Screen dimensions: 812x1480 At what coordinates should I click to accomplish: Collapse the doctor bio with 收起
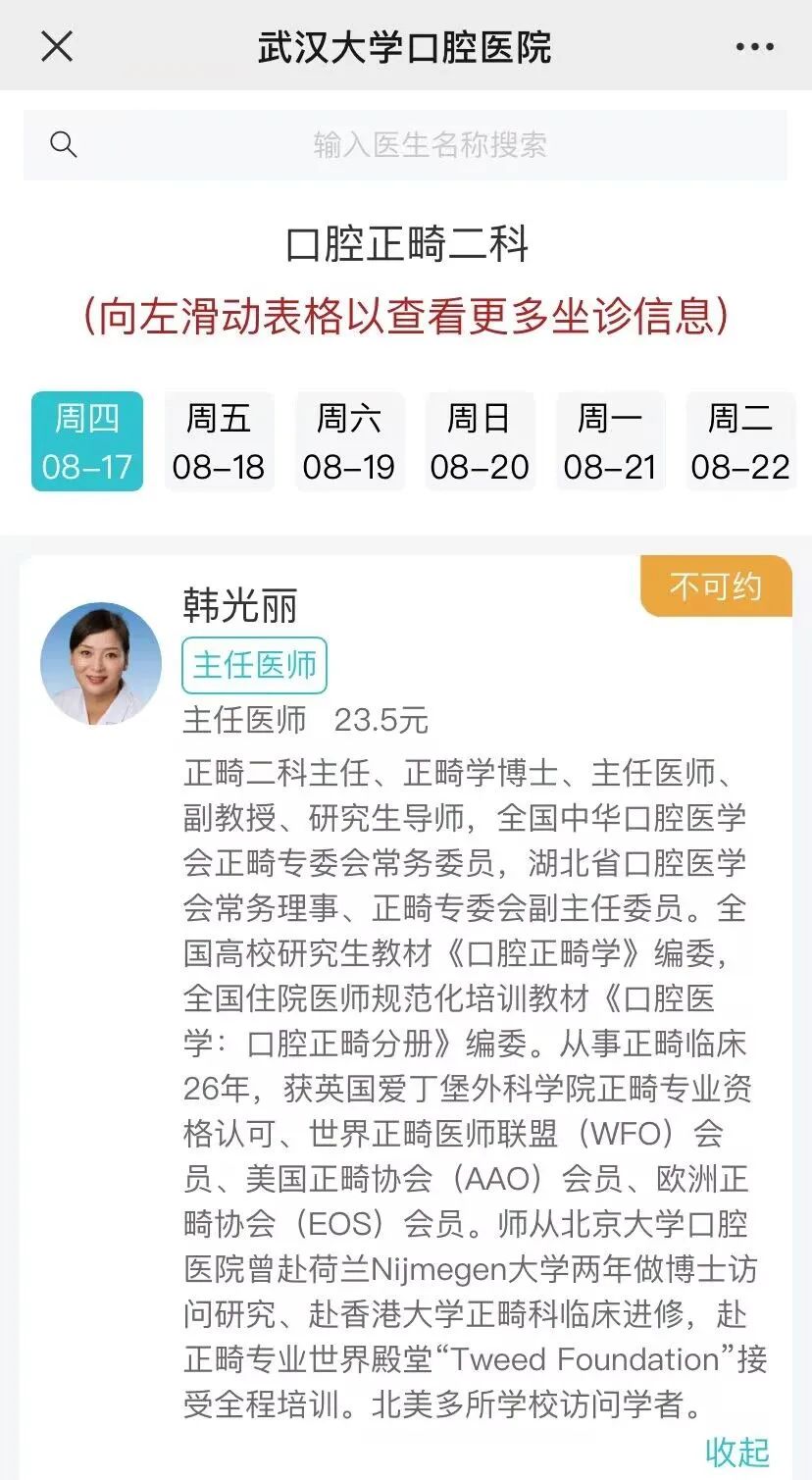coord(736,1452)
